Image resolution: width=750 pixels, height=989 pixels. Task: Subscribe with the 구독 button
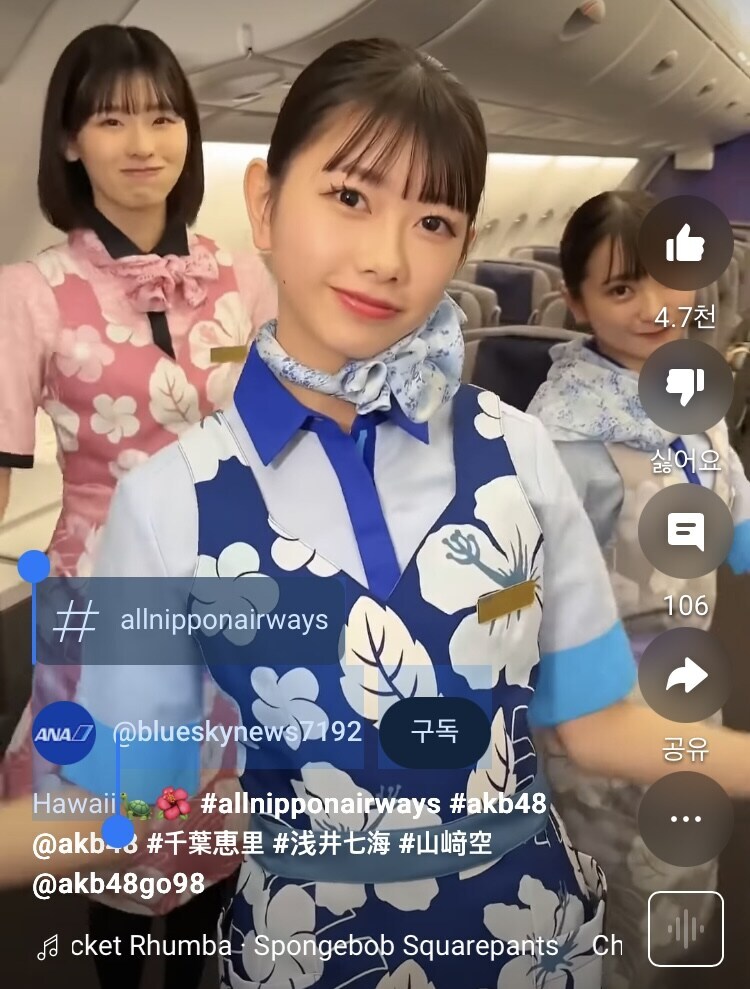pos(434,732)
